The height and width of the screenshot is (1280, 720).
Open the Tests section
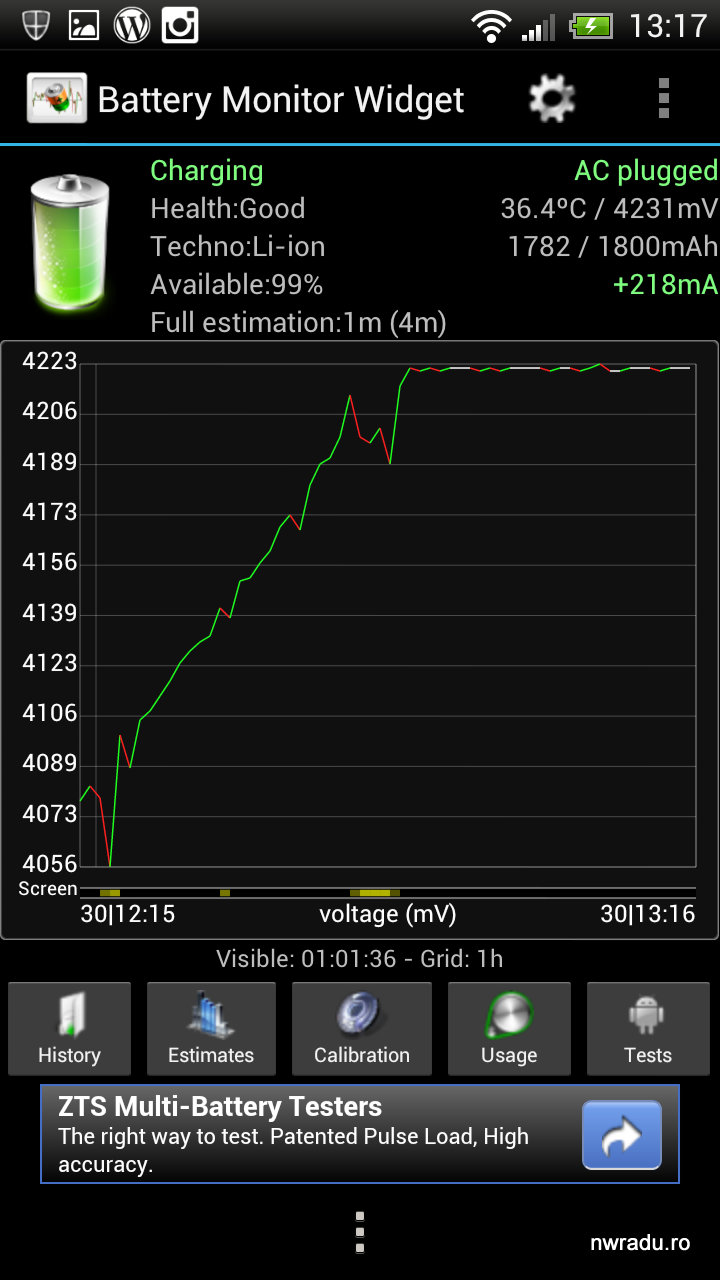click(648, 1028)
